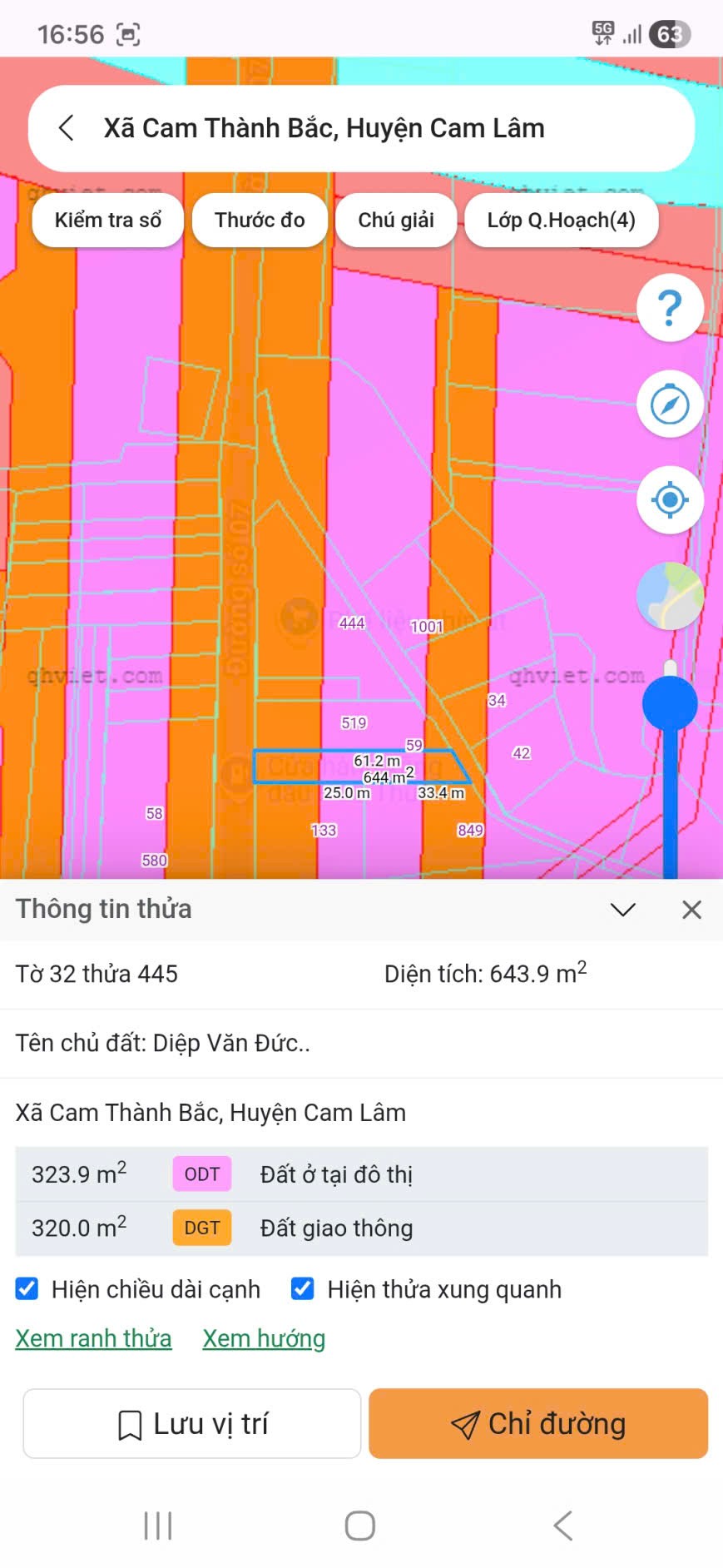Disable Hiện thửa xung quanh checkbox
The height and width of the screenshot is (1568, 723).
(302, 1288)
